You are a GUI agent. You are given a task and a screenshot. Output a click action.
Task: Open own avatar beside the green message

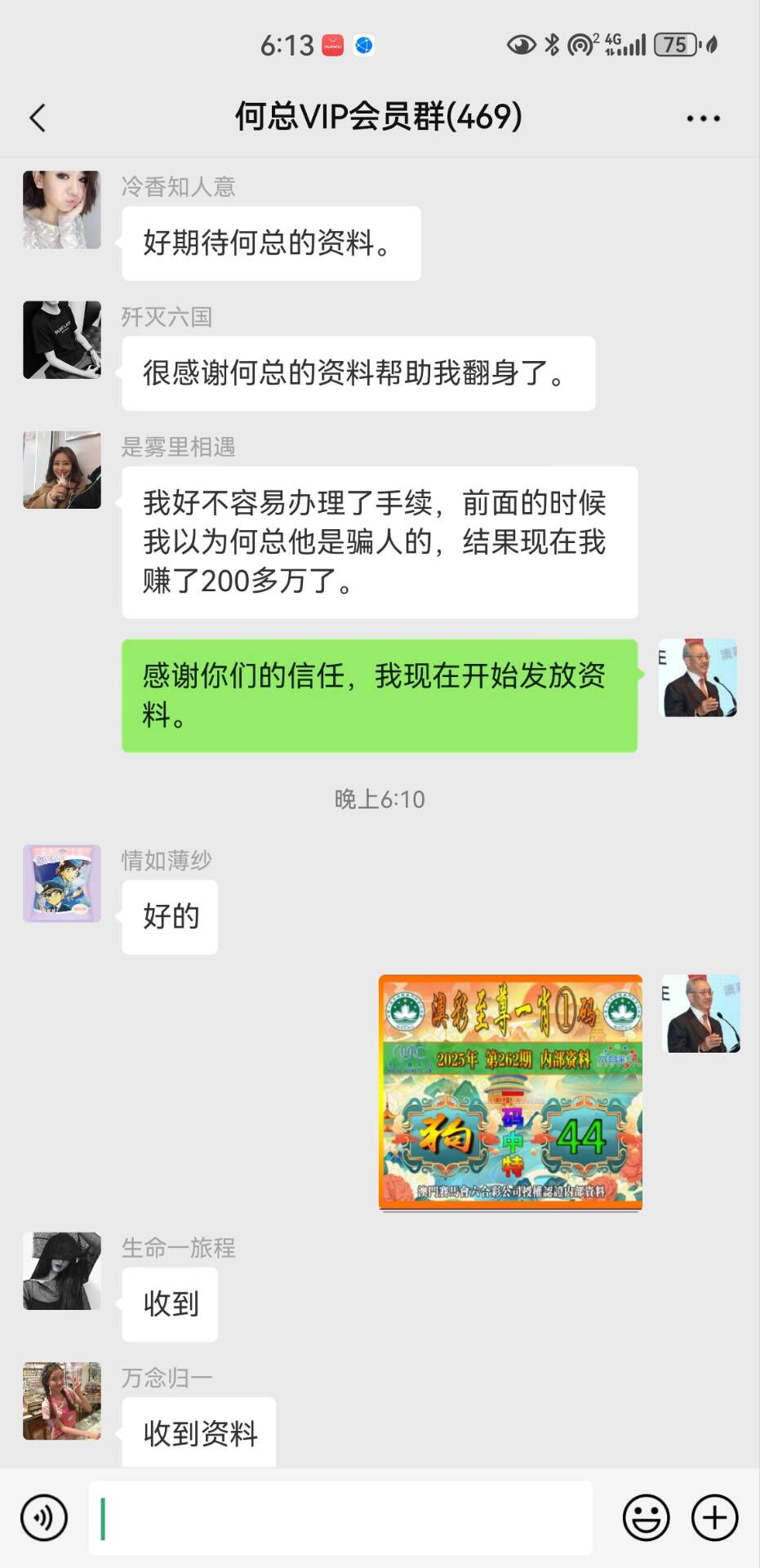[698, 678]
